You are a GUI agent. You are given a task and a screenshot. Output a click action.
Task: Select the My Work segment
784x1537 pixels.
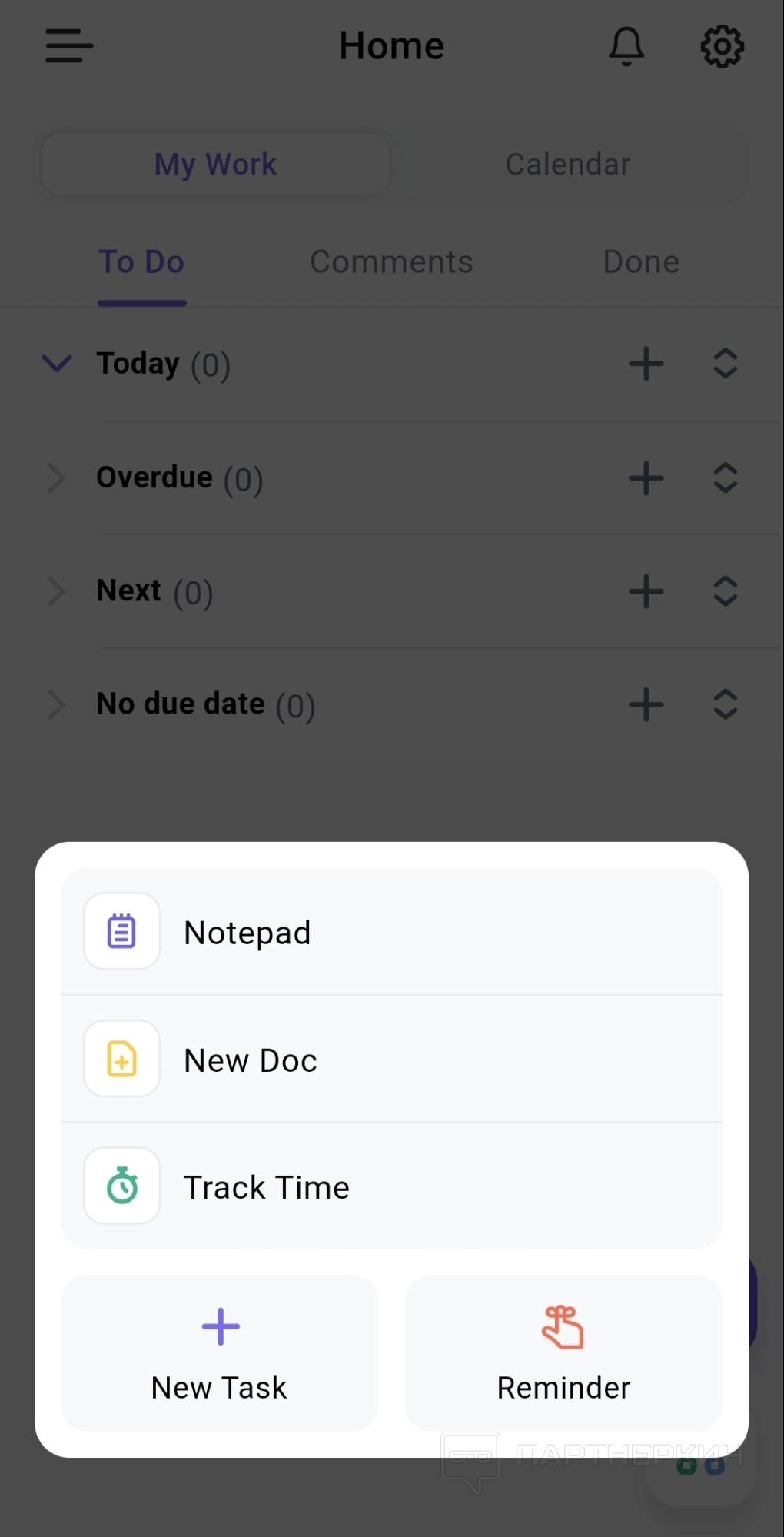(216, 165)
